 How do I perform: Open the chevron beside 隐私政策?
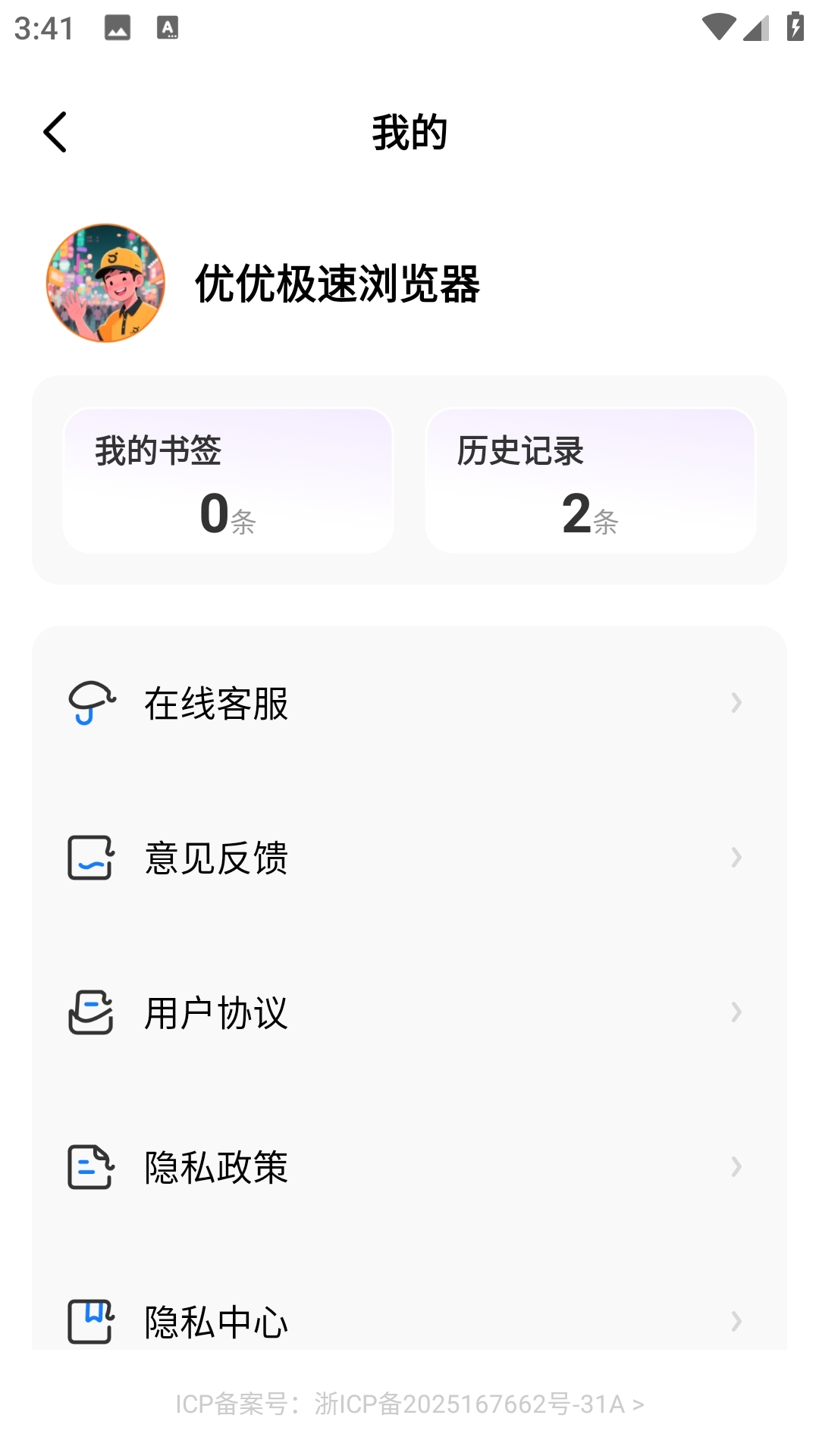(x=736, y=1167)
